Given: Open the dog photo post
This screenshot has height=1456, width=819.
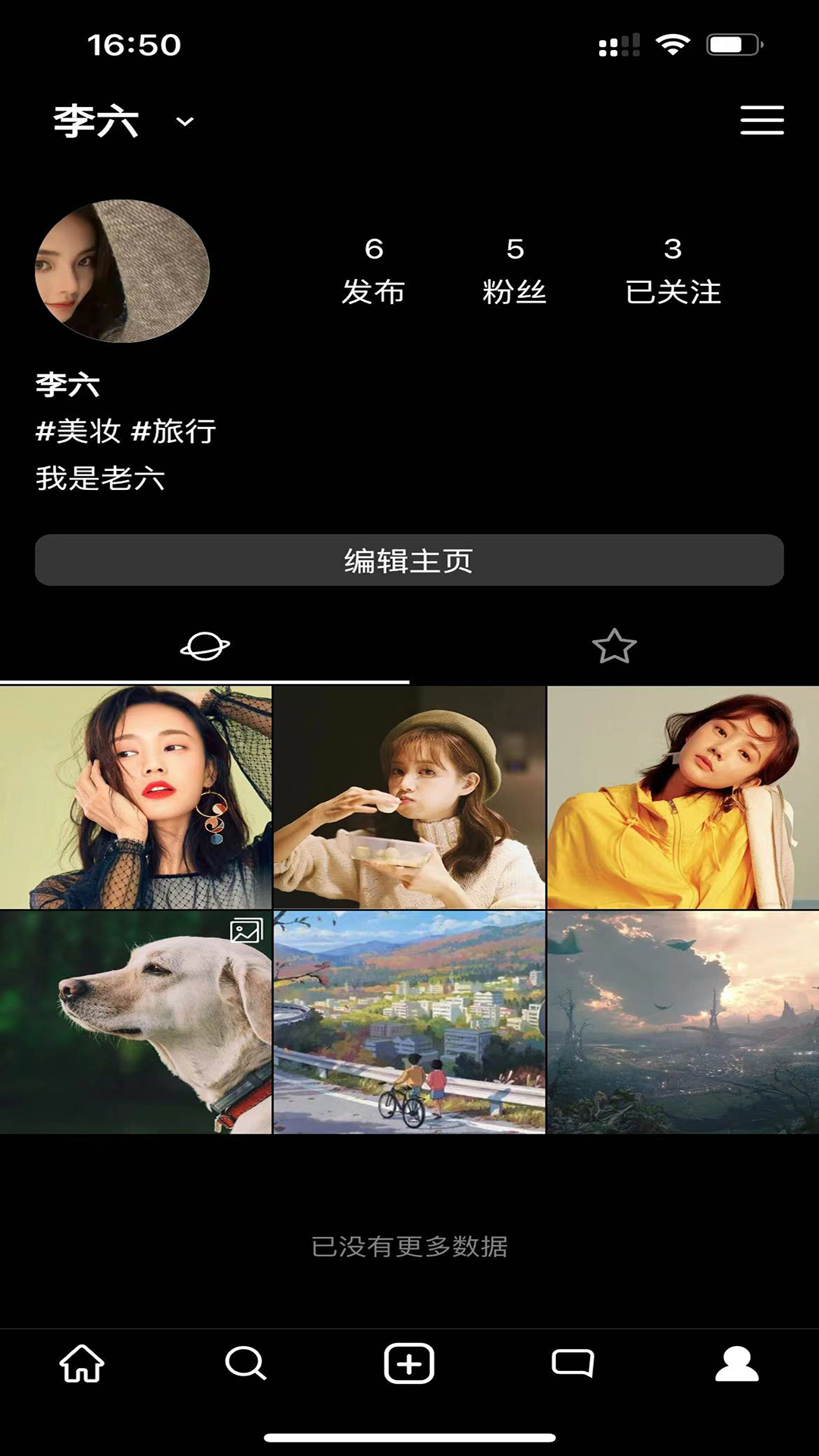Looking at the screenshot, I should click(136, 1022).
